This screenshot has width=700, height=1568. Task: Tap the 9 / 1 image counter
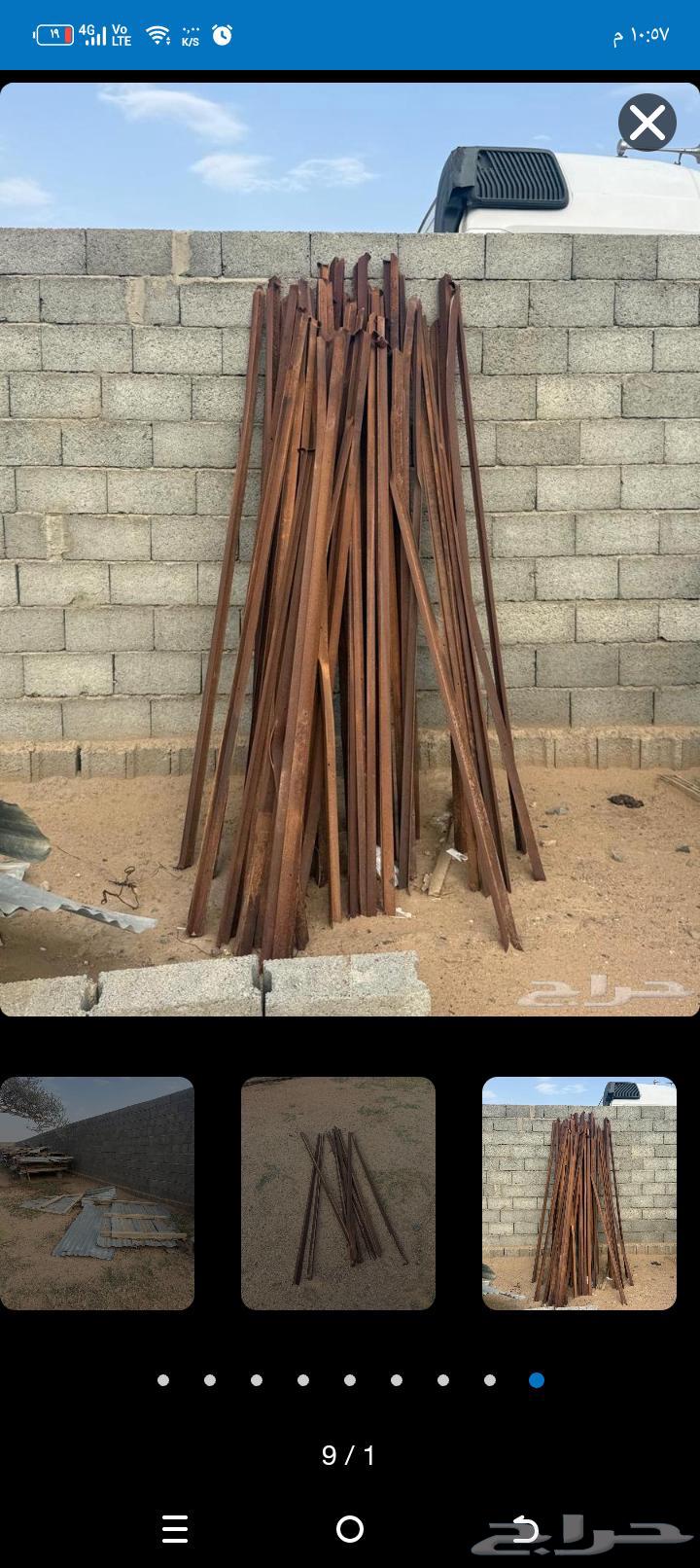(348, 1455)
